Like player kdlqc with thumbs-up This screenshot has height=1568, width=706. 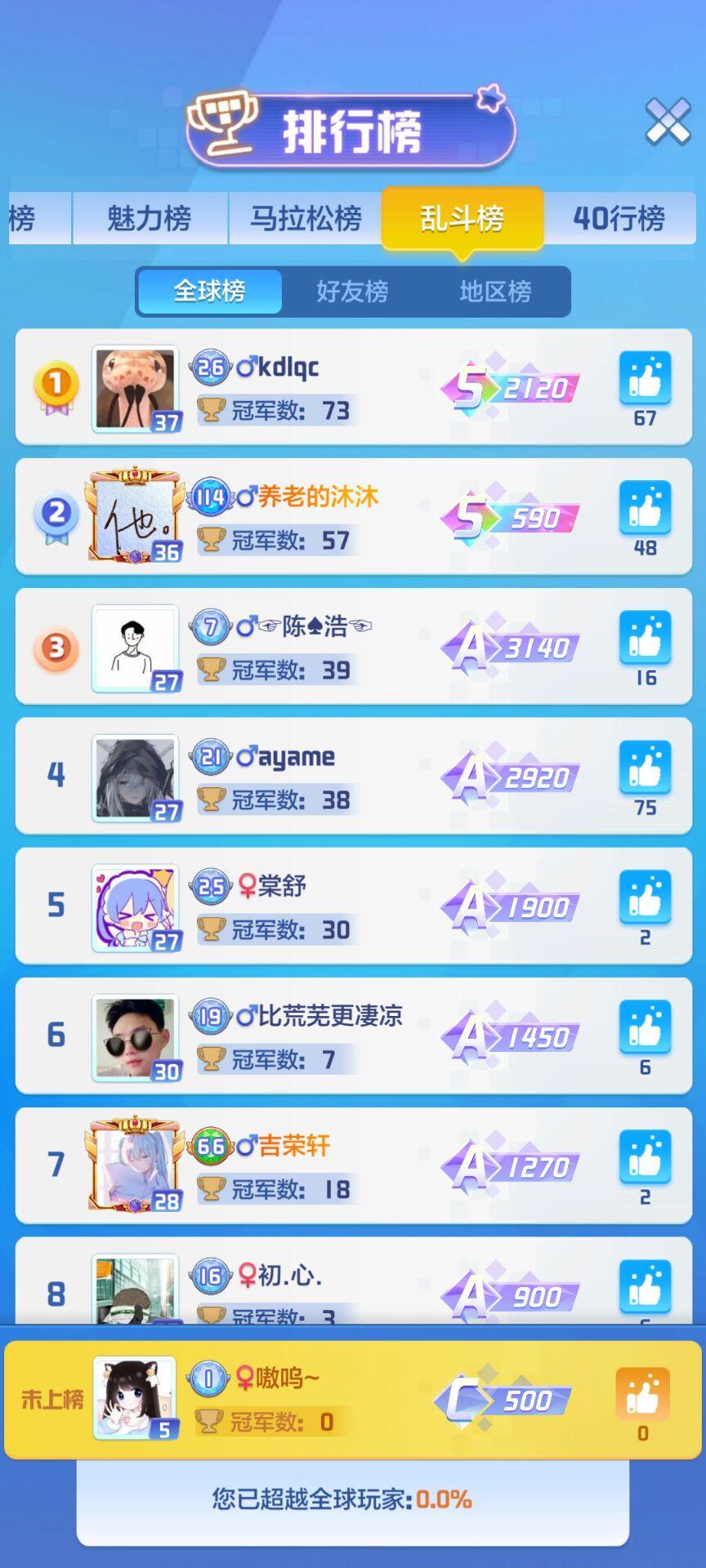point(645,378)
